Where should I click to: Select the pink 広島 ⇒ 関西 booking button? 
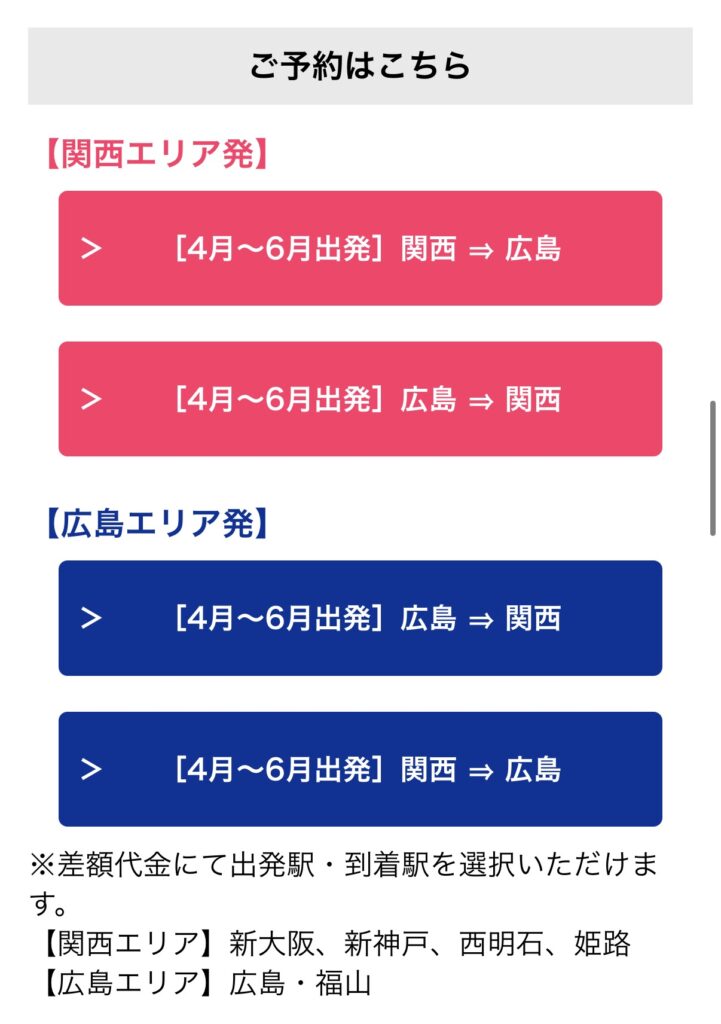pos(360,399)
